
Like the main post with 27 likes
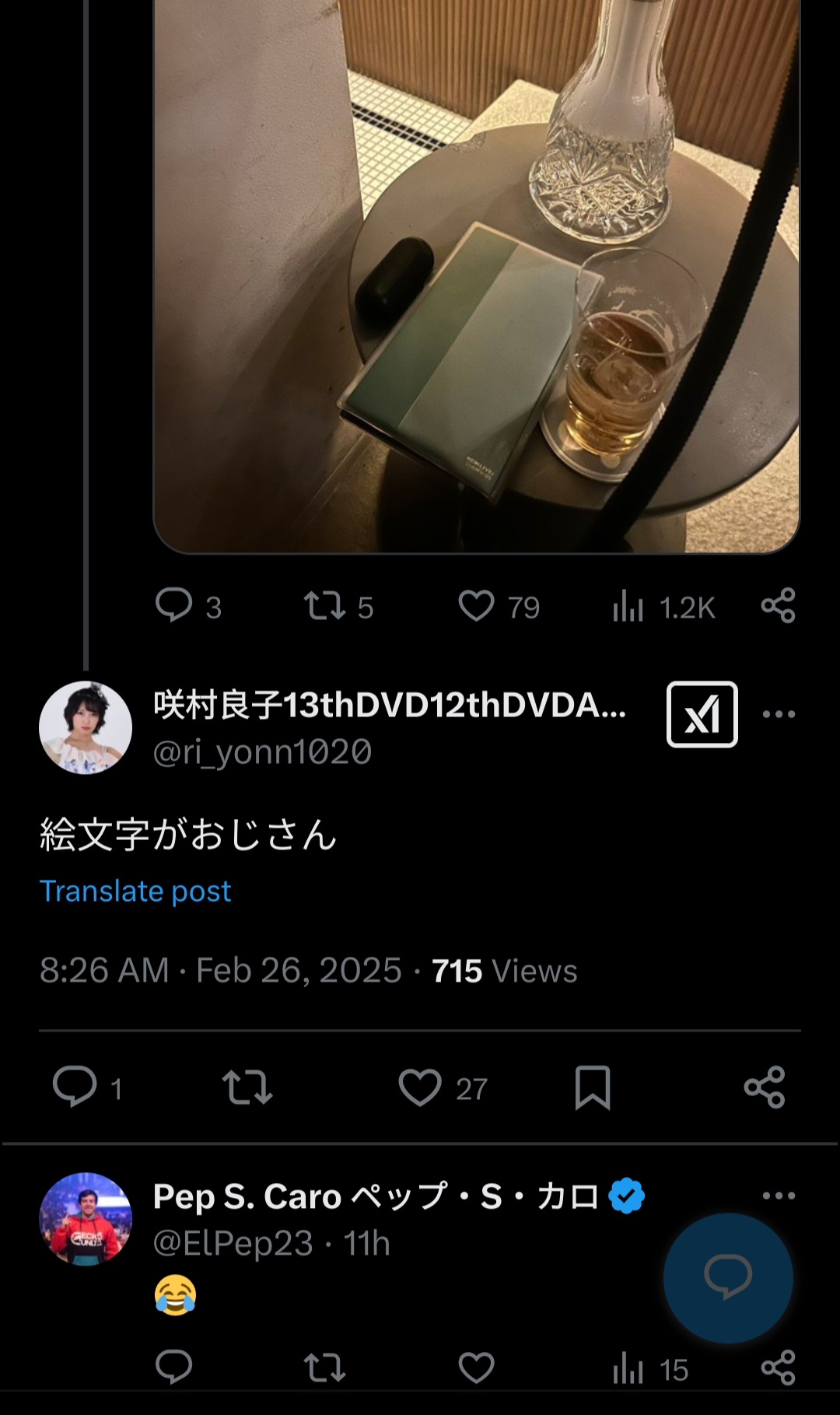tap(420, 1087)
